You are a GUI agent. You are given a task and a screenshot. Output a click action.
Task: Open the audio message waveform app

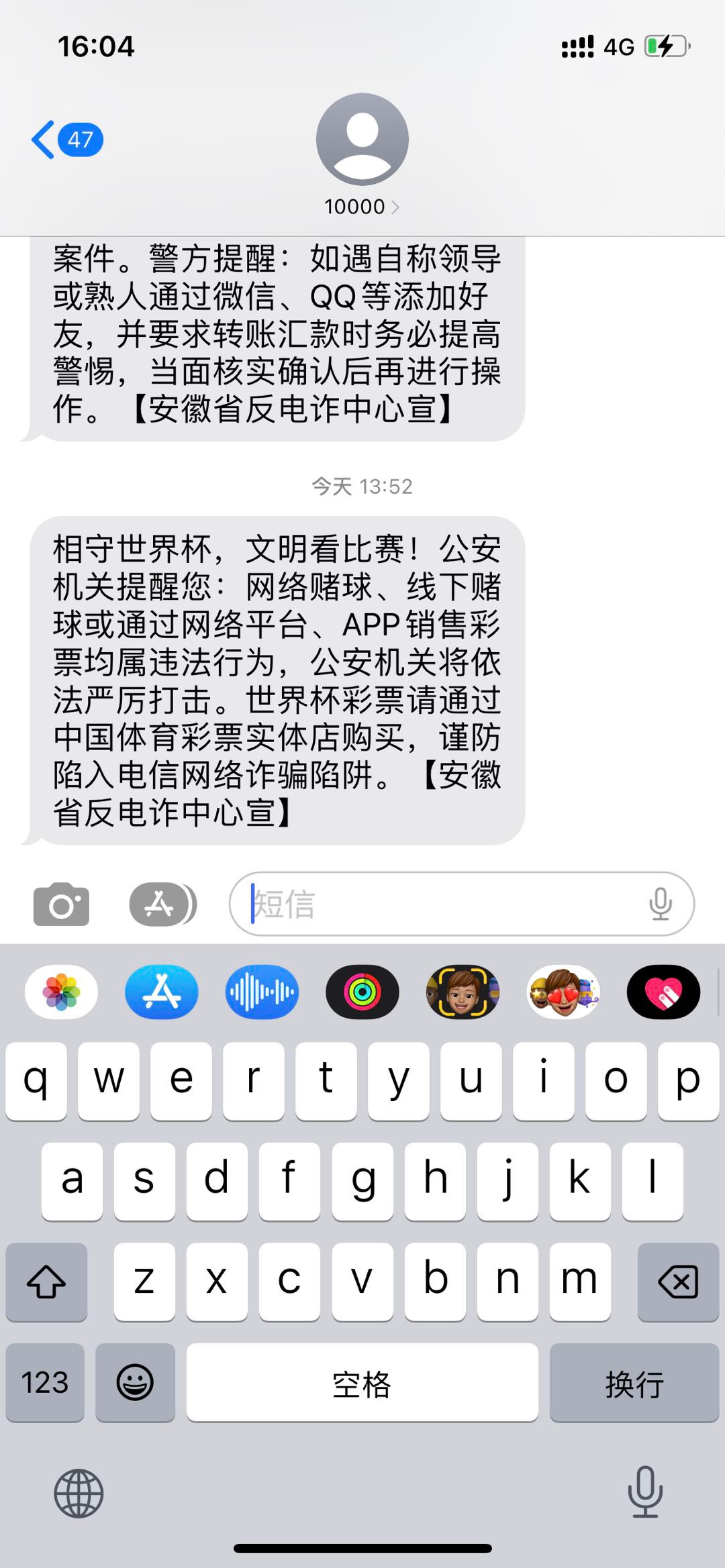(262, 992)
